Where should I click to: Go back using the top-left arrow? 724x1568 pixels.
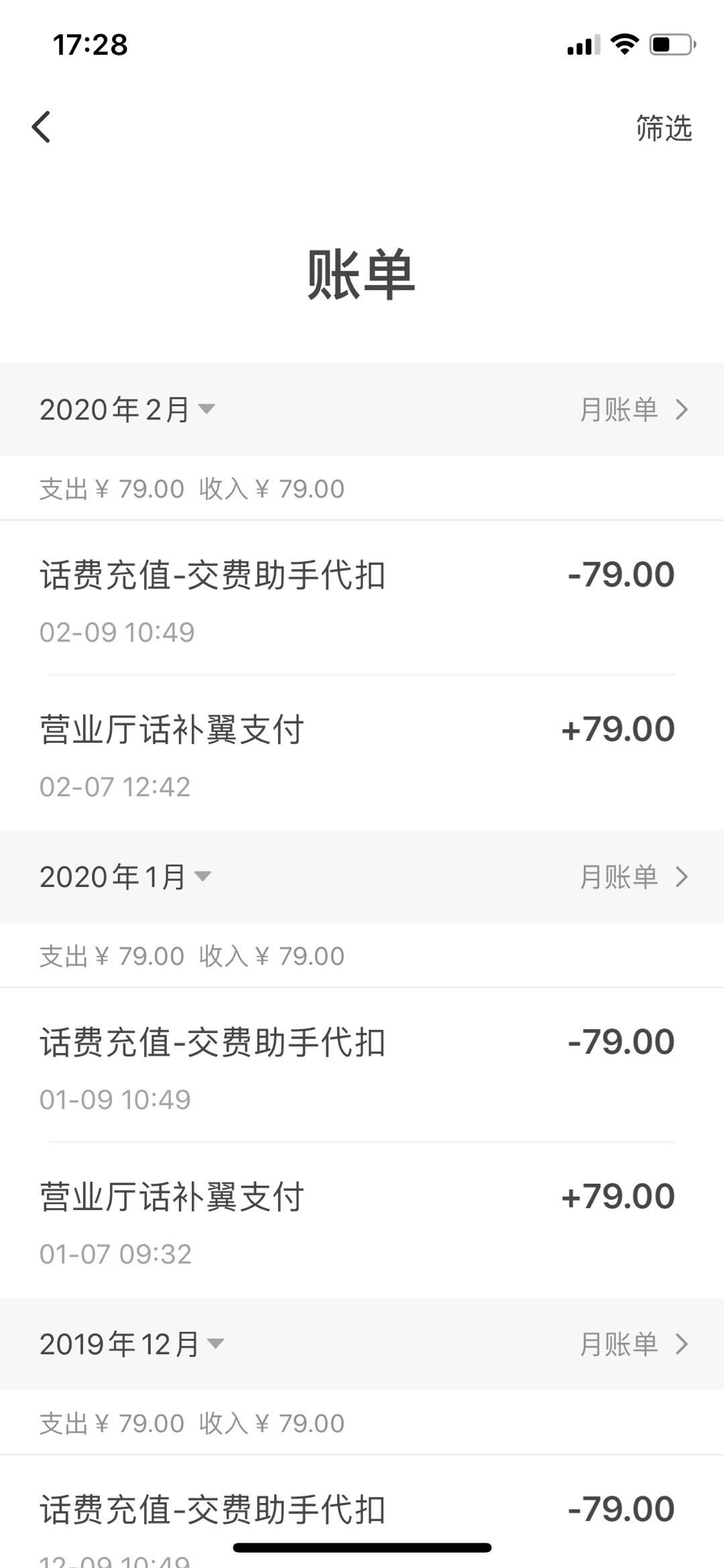pyautogui.click(x=42, y=127)
